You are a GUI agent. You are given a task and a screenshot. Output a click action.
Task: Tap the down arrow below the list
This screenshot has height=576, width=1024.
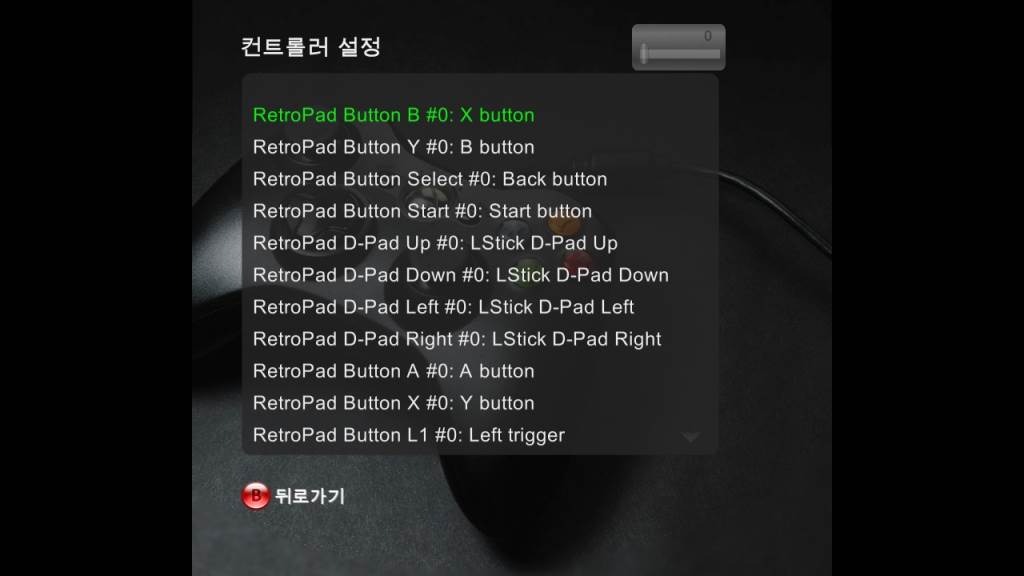tap(690, 437)
